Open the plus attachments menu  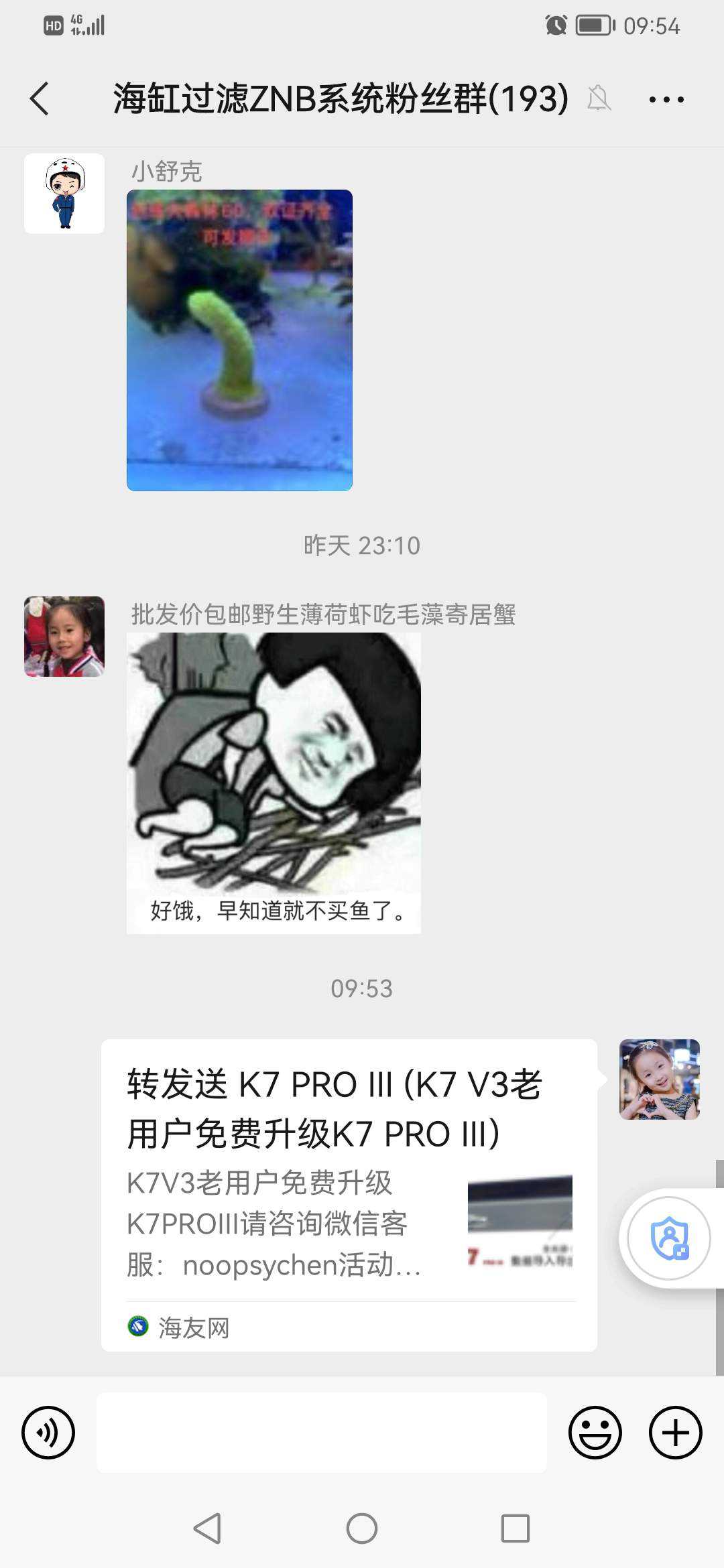(675, 1433)
